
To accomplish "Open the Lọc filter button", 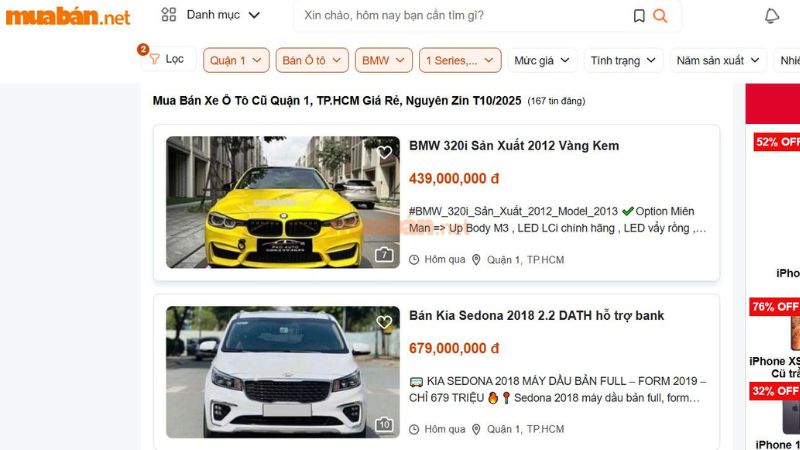I will (x=166, y=59).
